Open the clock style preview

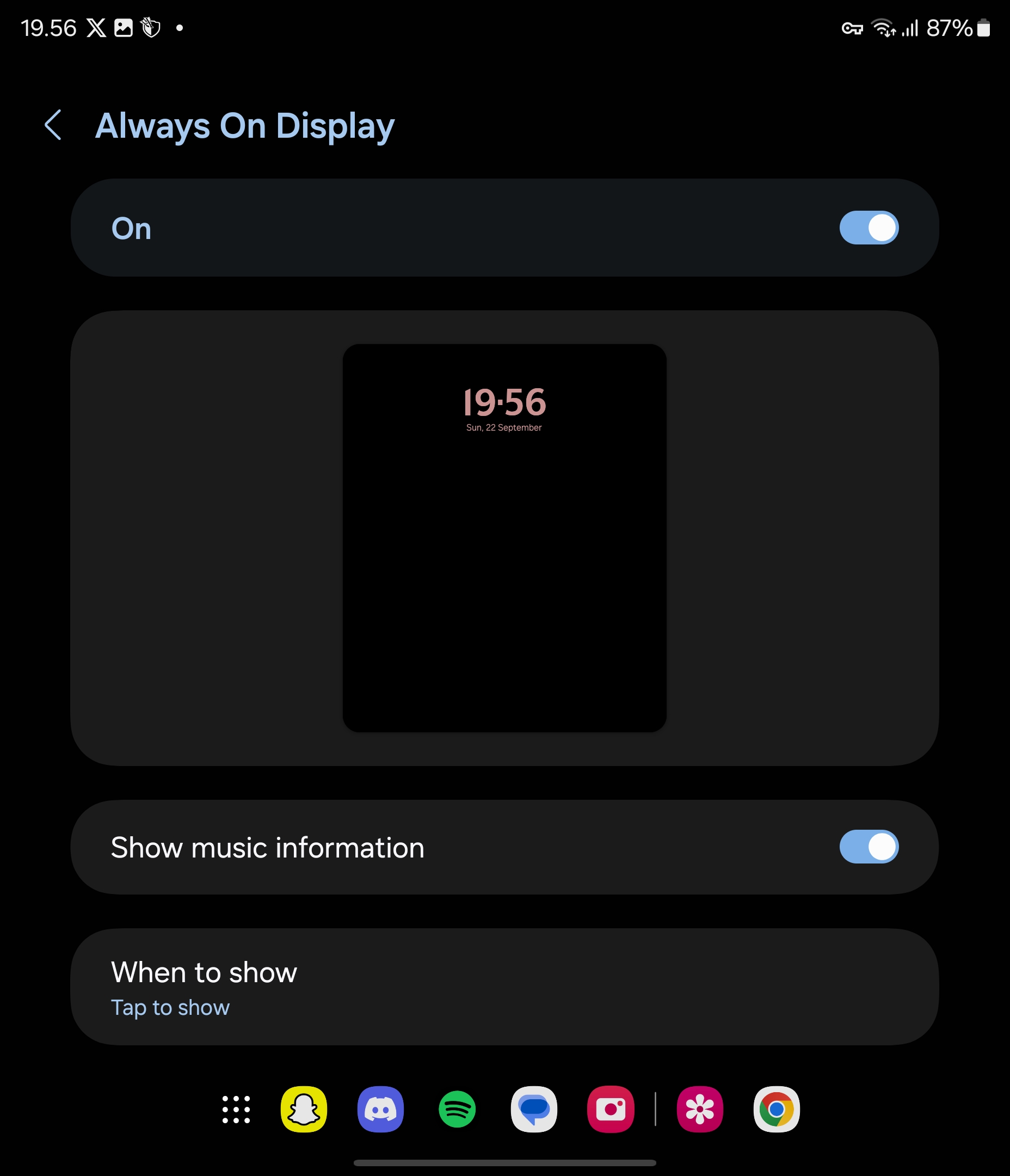pos(504,537)
